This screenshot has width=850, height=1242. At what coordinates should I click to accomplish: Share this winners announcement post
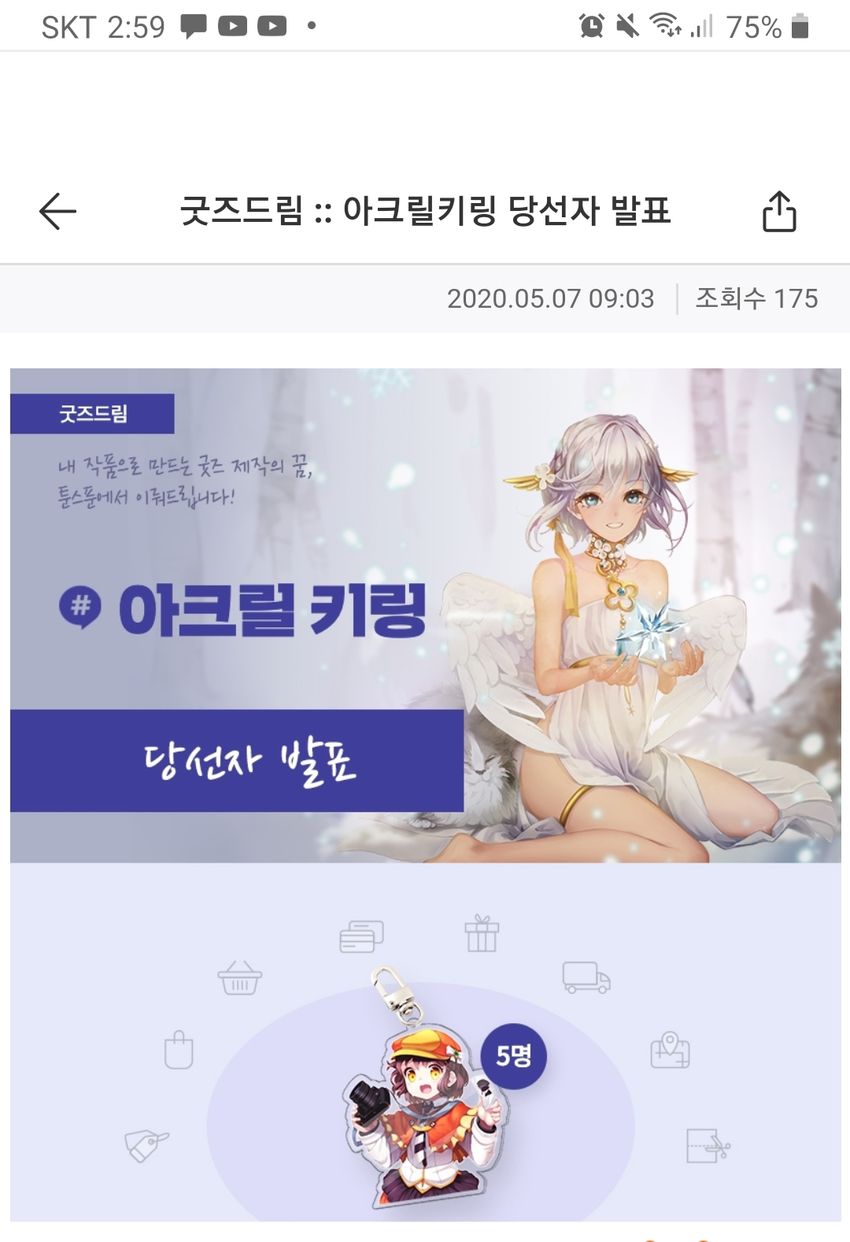779,211
